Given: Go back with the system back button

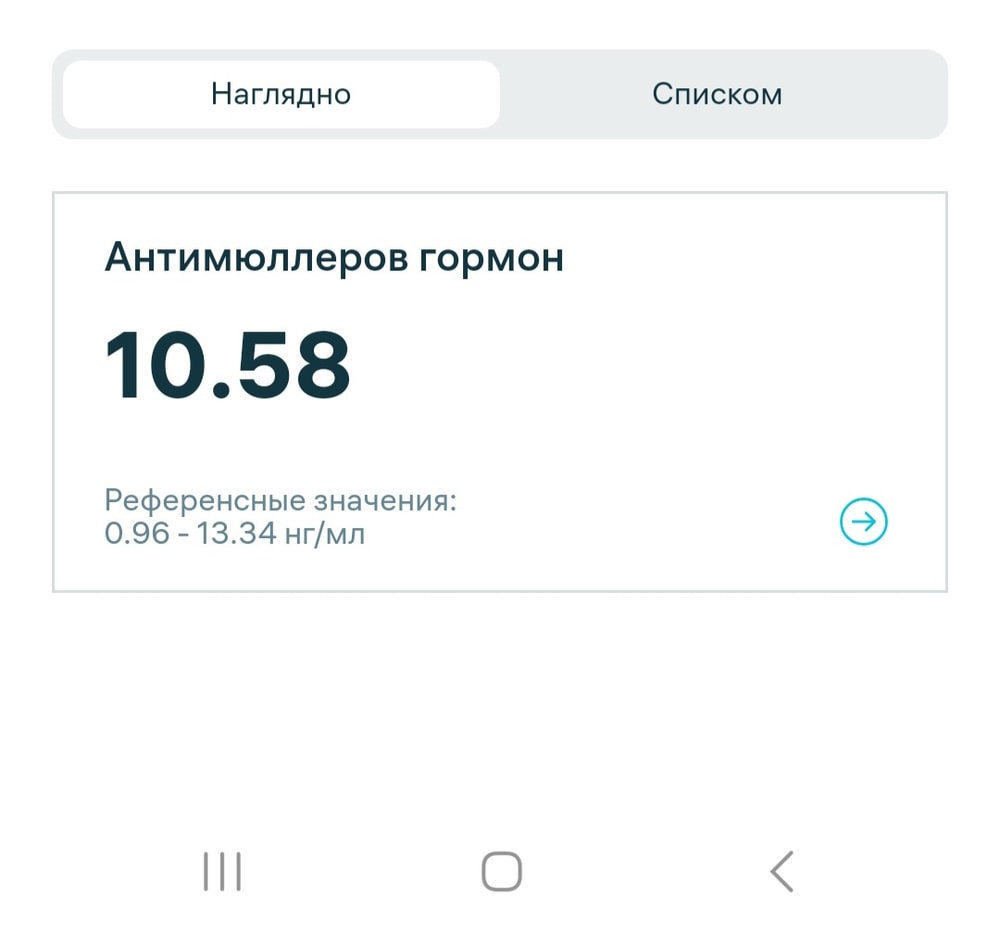Looking at the screenshot, I should tap(782, 871).
